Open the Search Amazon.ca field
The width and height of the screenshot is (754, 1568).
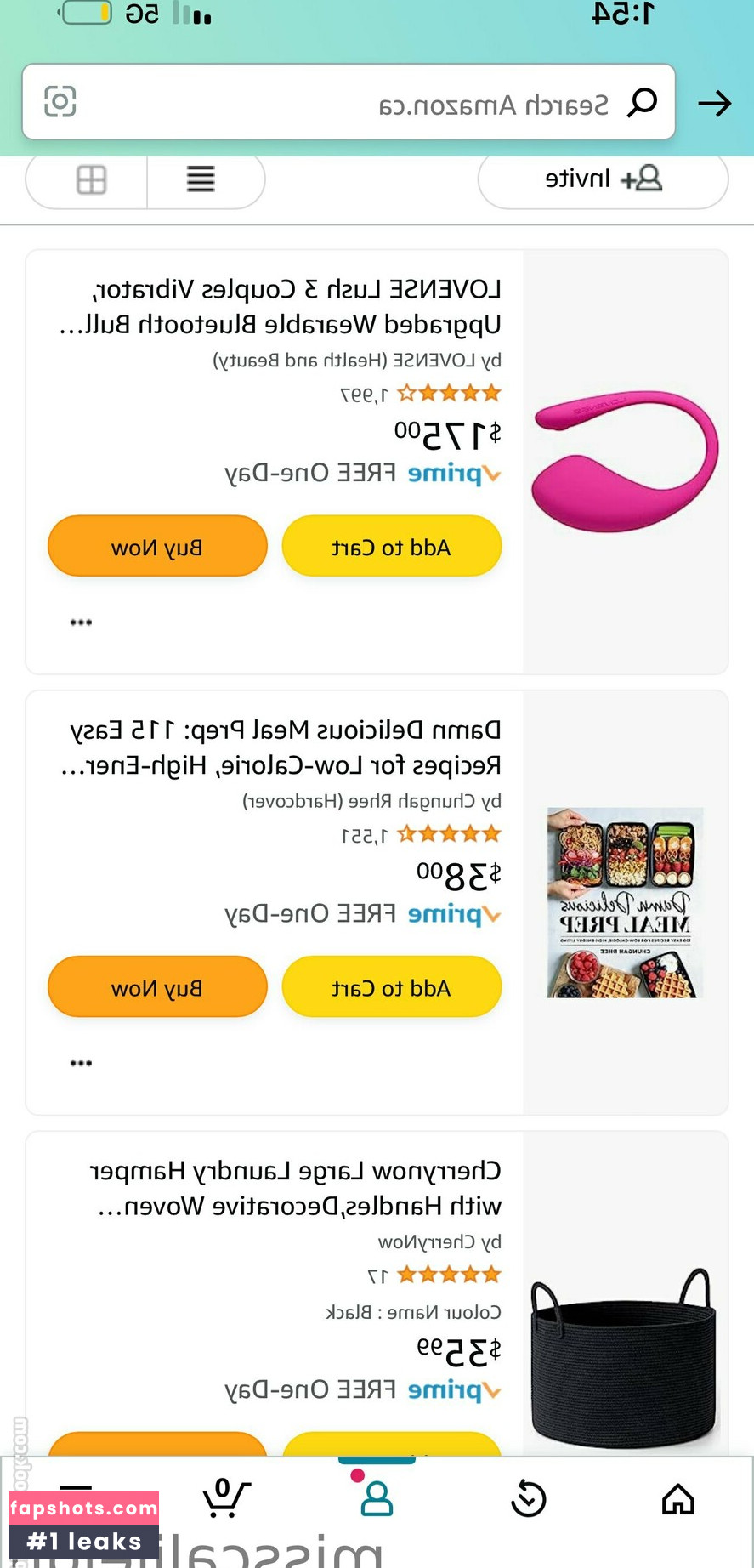[x=425, y=104]
